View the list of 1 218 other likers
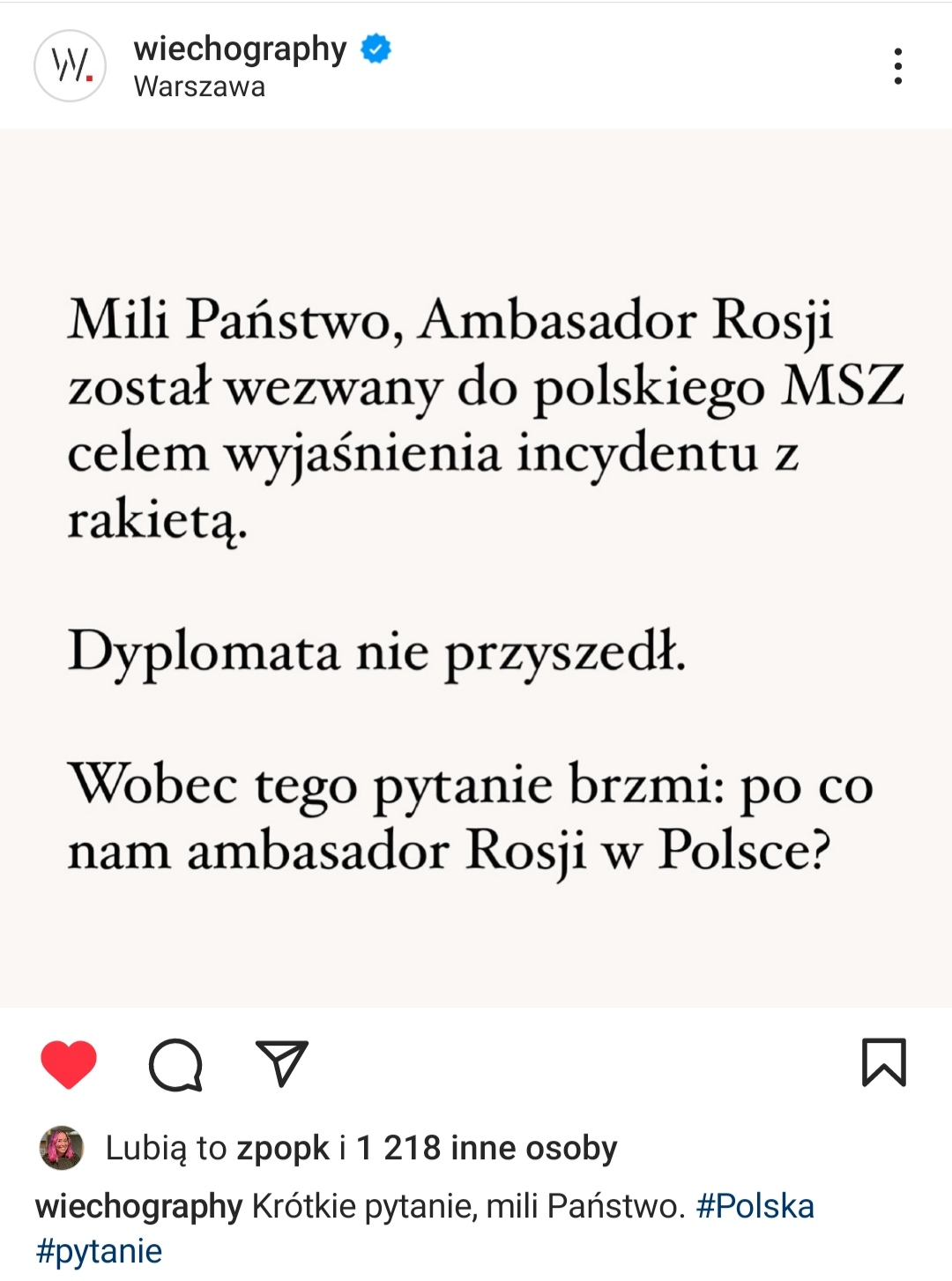The height and width of the screenshot is (1281, 952). (487, 1148)
